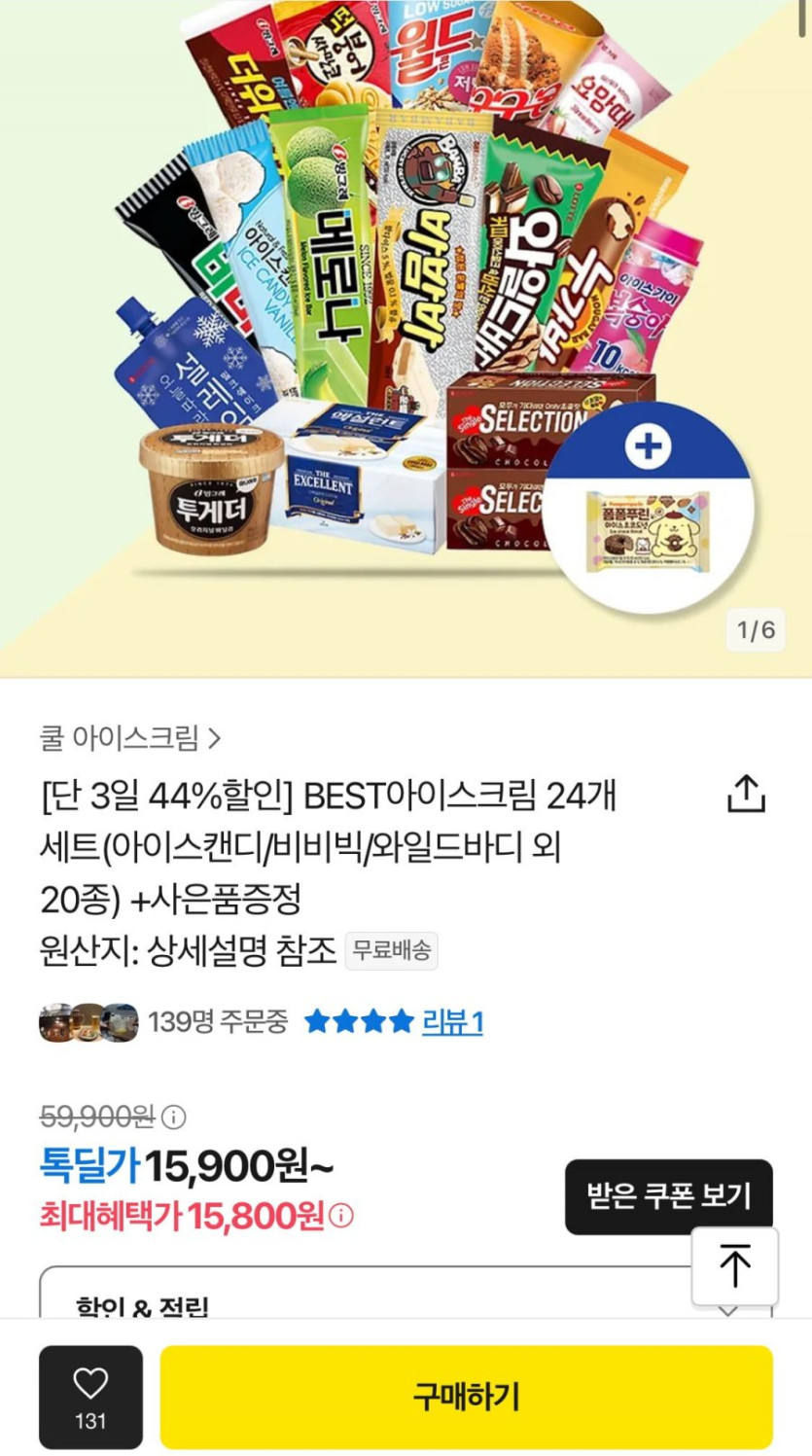The height and width of the screenshot is (1456, 812).
Task: Show info about 최대혜택가 15,800원
Action: pos(341,1215)
